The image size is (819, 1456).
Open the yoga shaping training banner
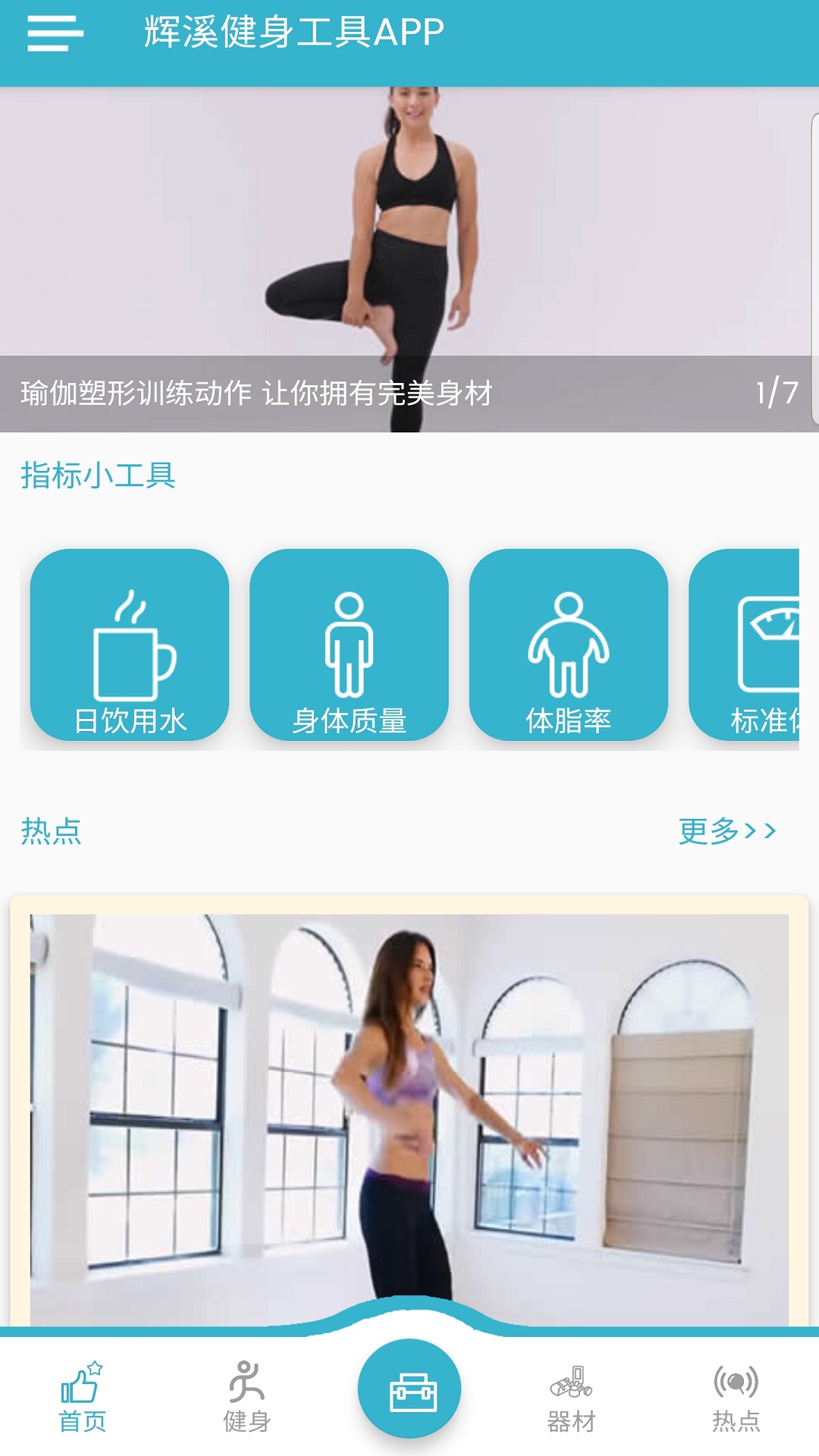click(409, 259)
